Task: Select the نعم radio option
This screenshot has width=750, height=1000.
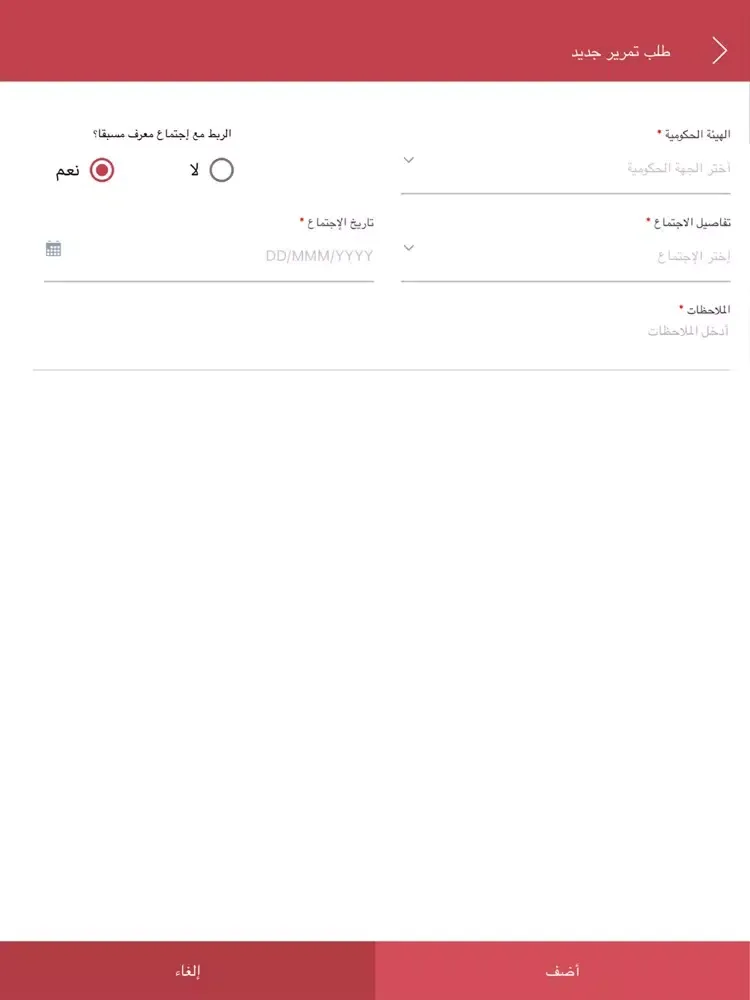Action: click(101, 170)
